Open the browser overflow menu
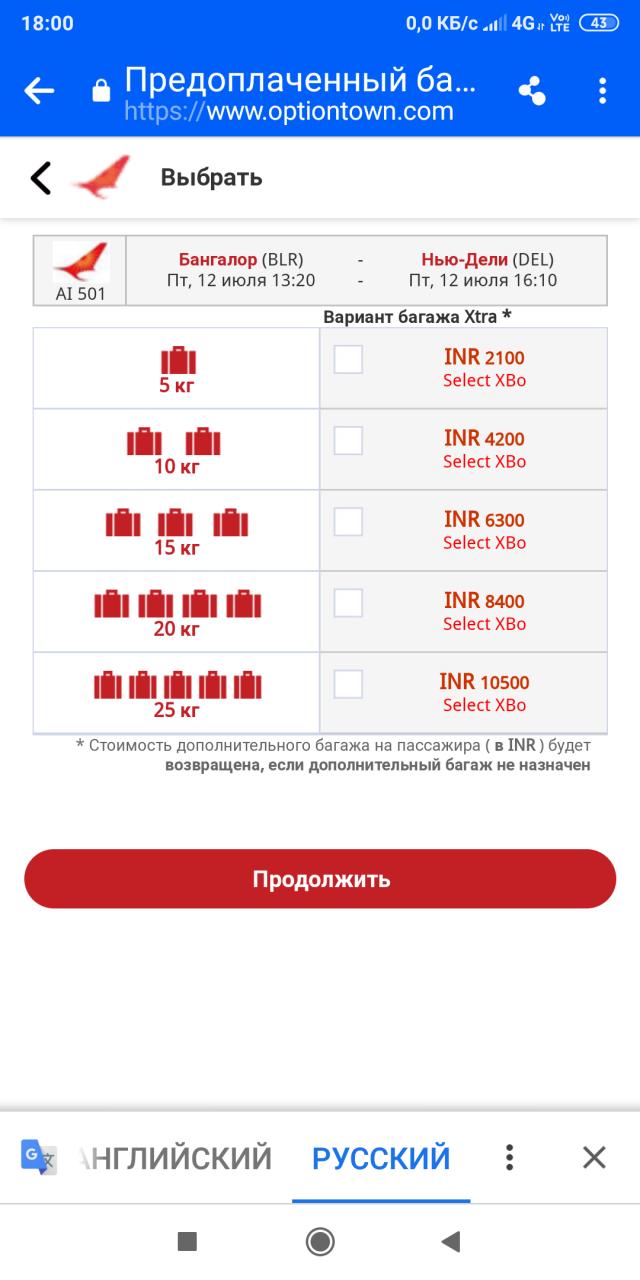The image size is (640, 1280). pos(602,92)
